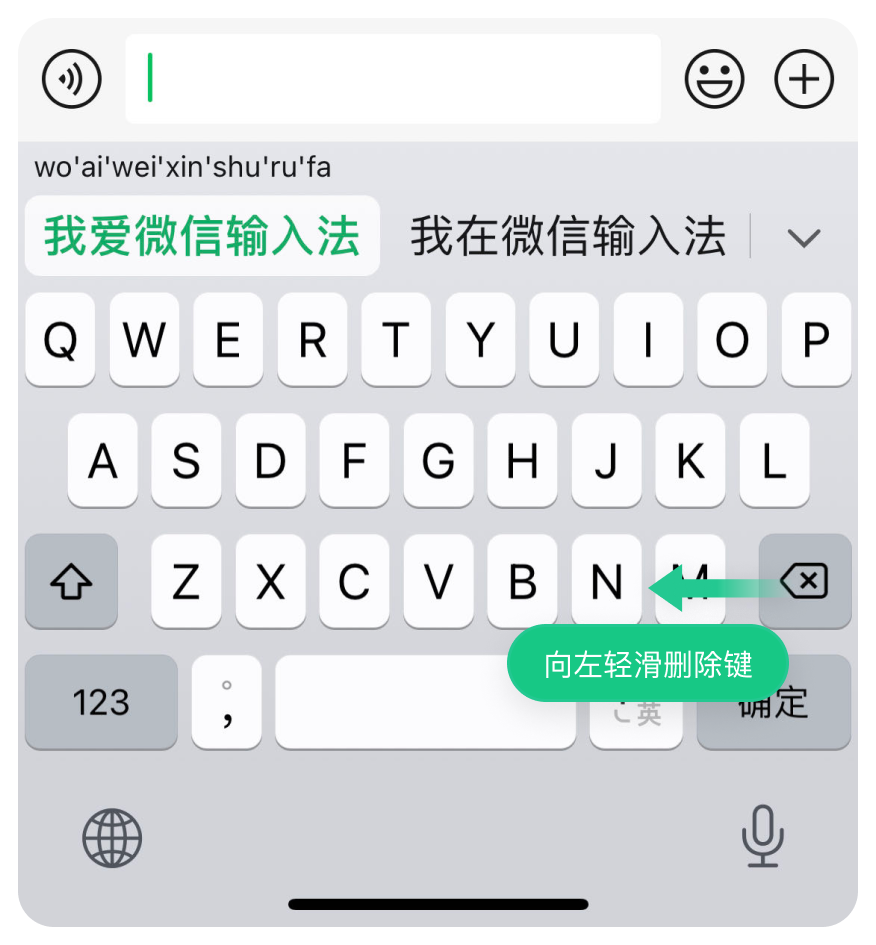Open the emoji sticker panel
Image resolution: width=876 pixels, height=945 pixels.
coord(714,78)
